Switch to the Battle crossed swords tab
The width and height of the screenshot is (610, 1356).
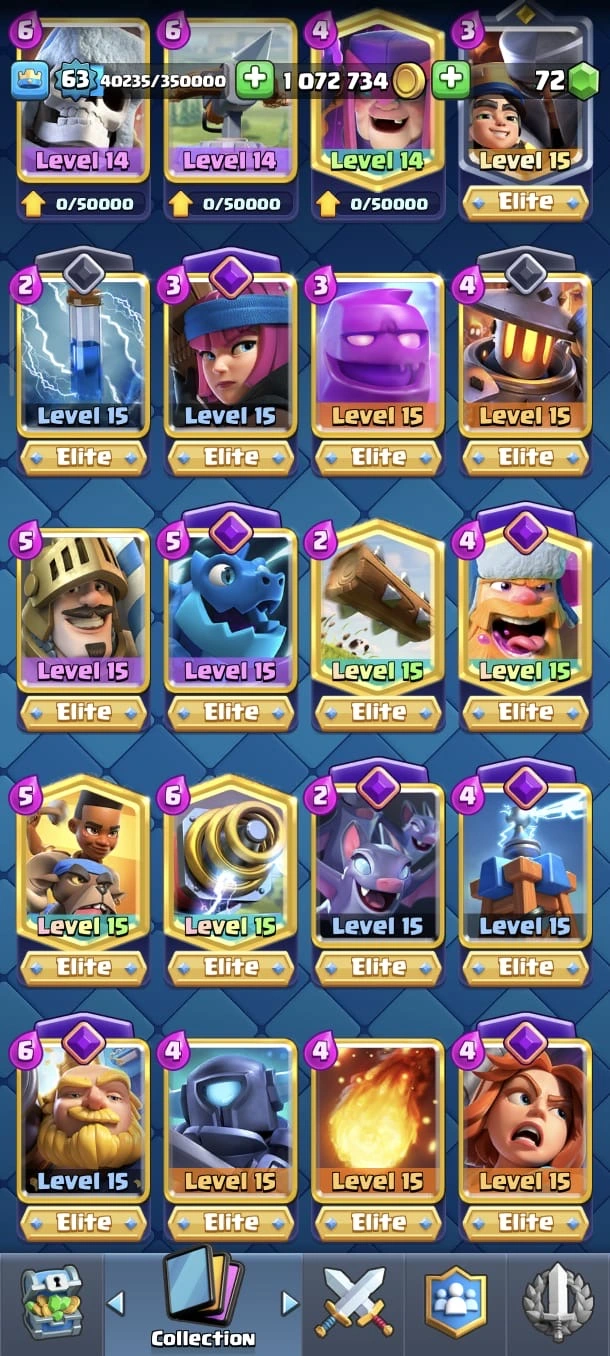tap(353, 1302)
